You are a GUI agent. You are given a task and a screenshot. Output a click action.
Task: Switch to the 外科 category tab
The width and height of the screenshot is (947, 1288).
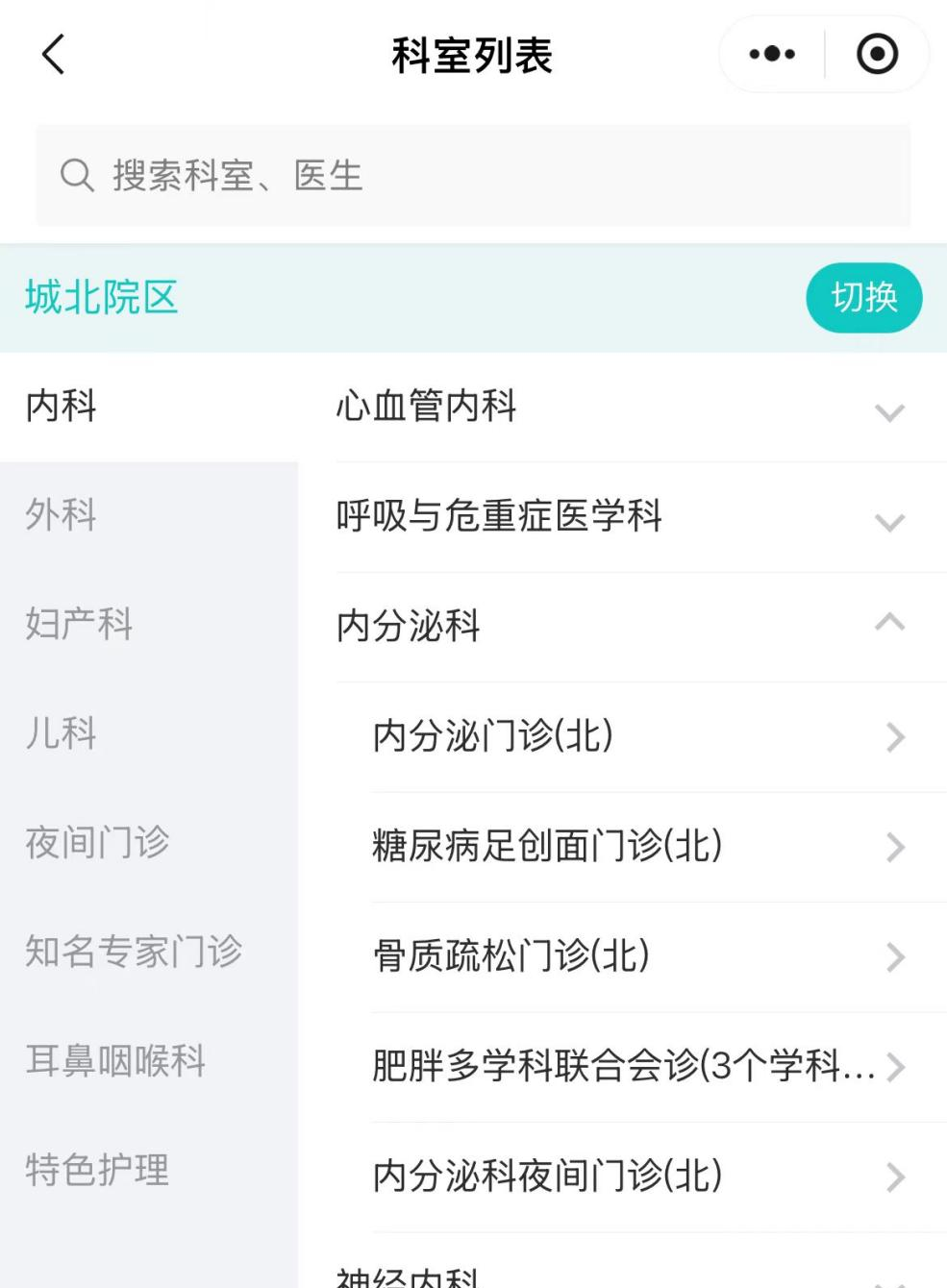click(61, 517)
